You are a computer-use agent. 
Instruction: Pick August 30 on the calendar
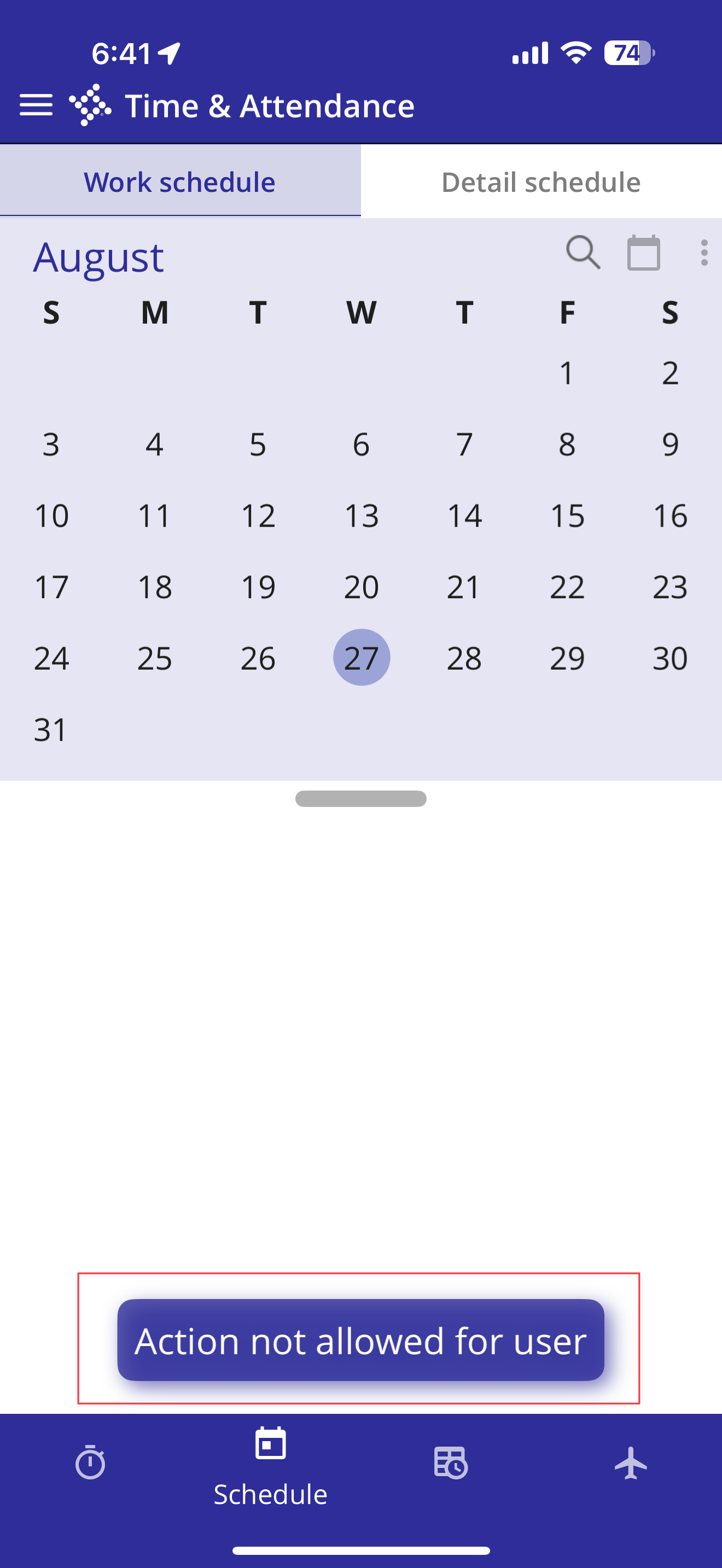coord(669,658)
